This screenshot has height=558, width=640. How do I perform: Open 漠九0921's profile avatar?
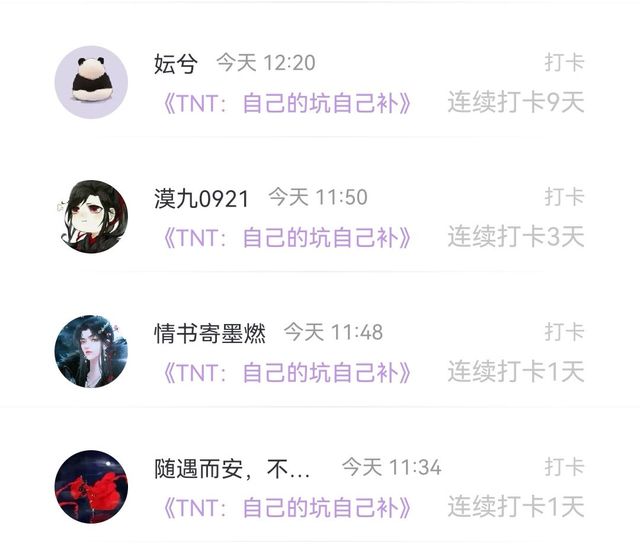pos(91,217)
